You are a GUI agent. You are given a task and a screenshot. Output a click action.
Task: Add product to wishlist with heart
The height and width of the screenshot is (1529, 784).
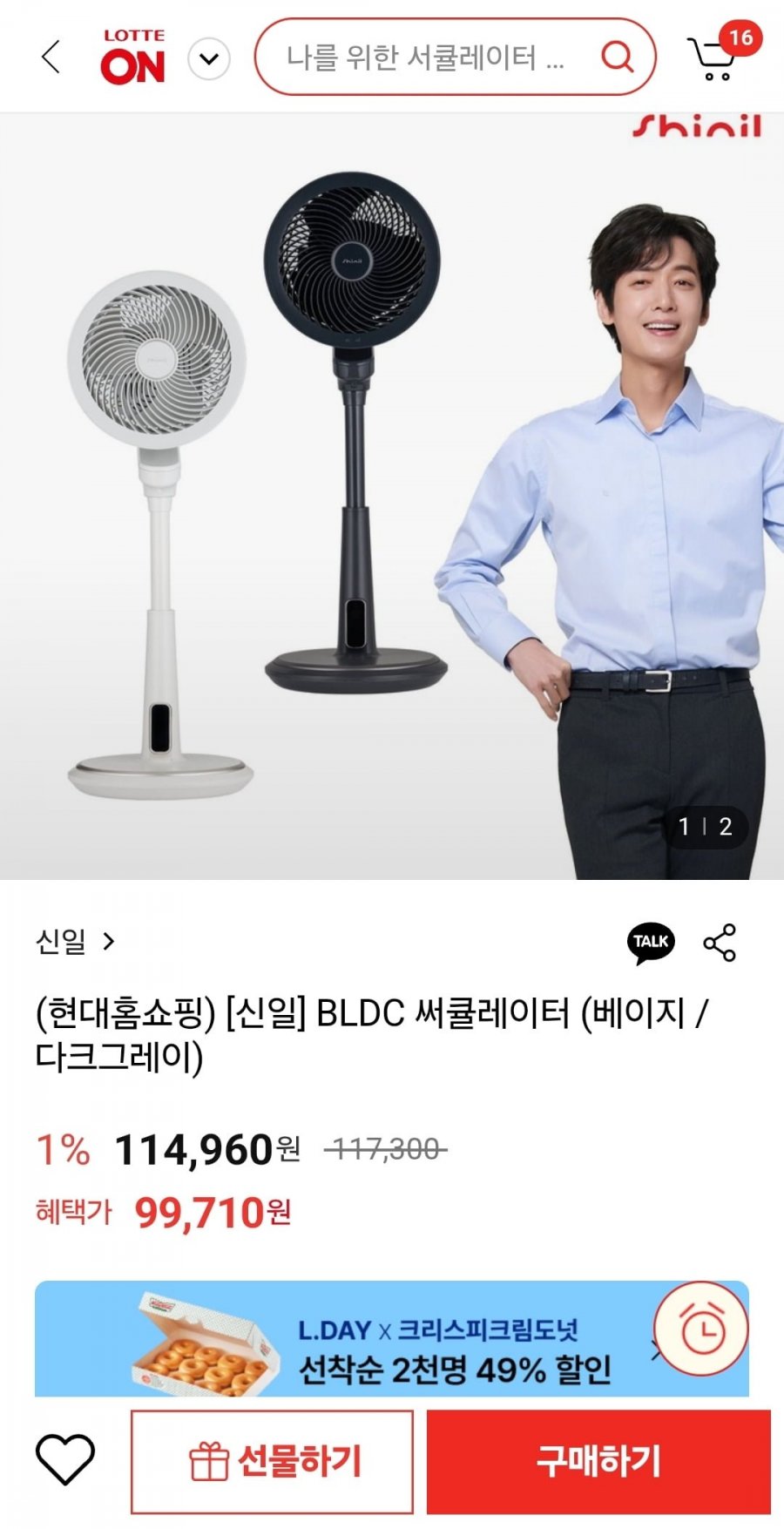click(x=64, y=1458)
